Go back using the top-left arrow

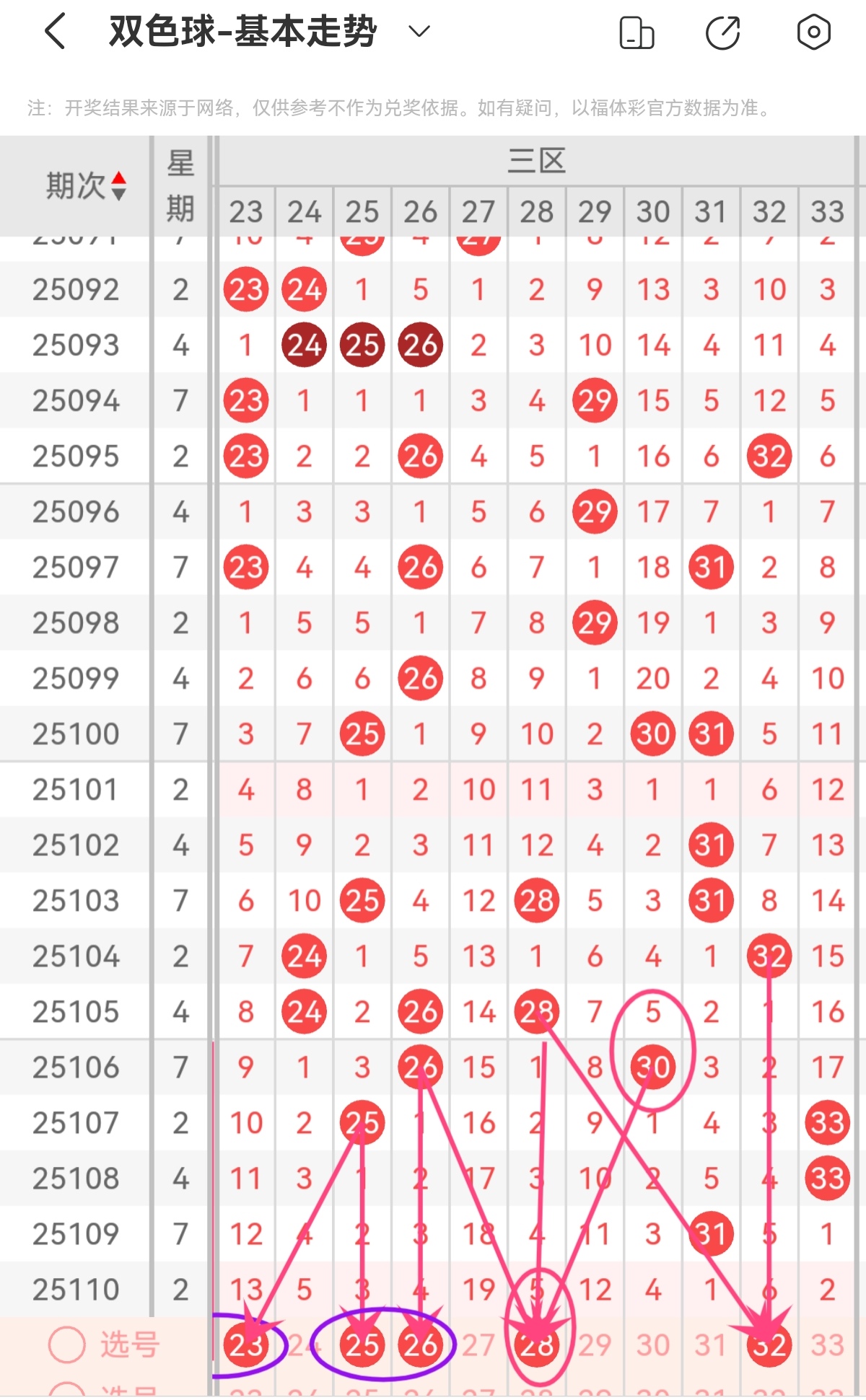tap(56, 32)
